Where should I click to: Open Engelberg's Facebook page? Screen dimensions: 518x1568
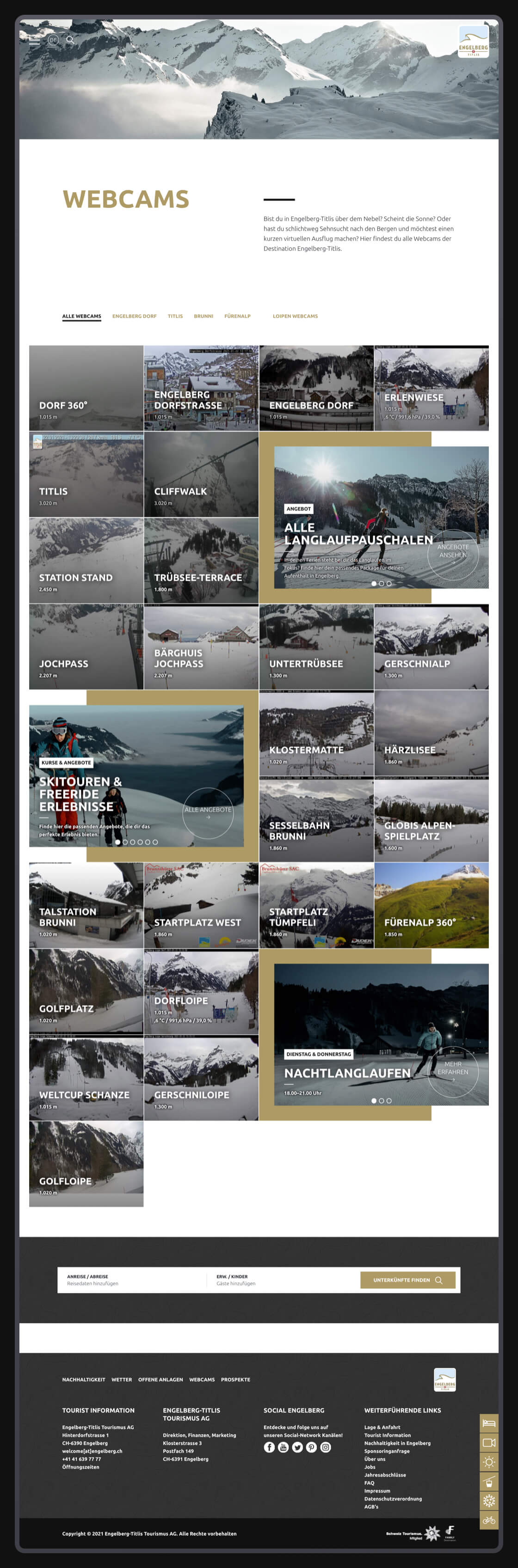(269, 1447)
